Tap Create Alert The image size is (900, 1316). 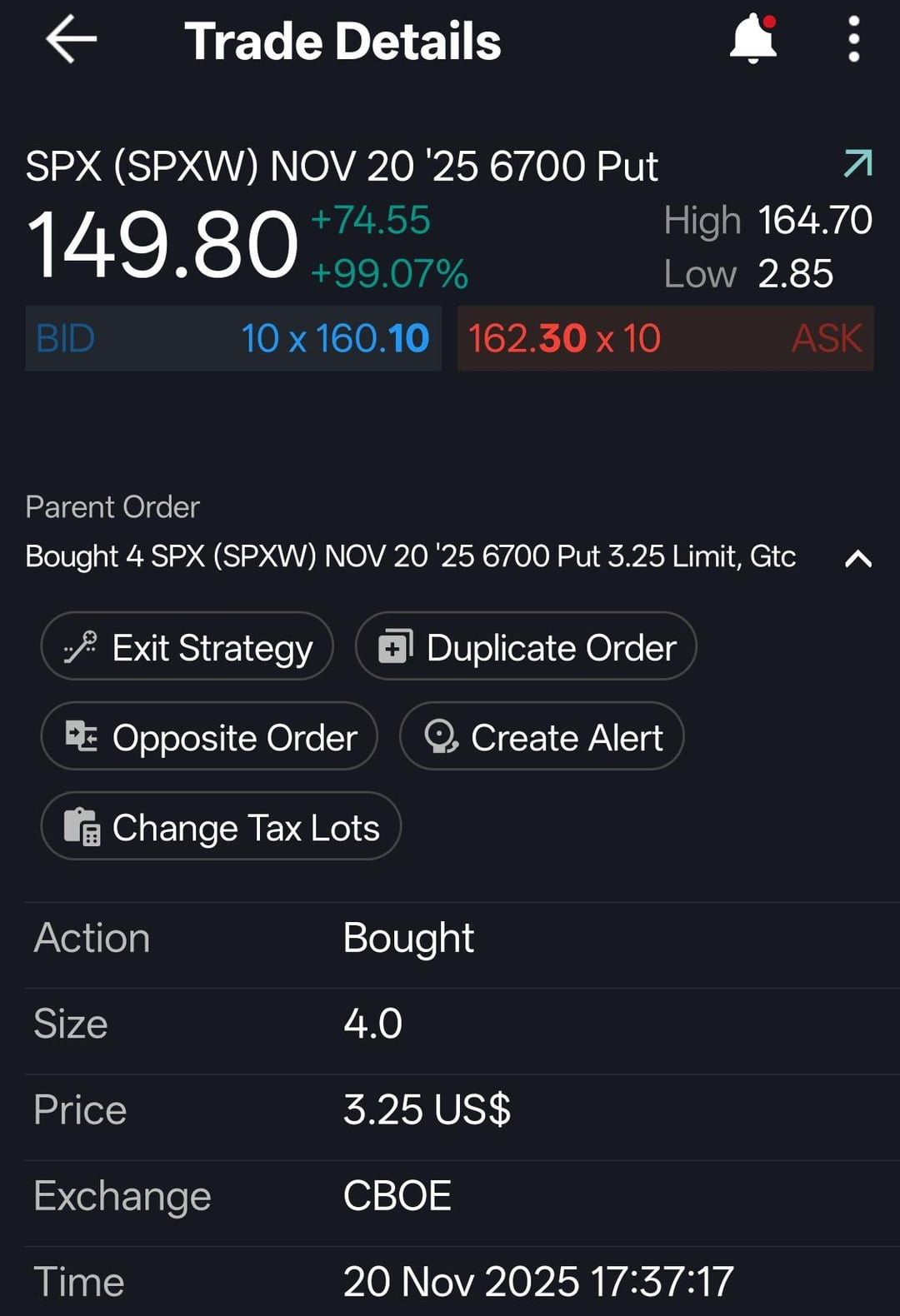coord(542,737)
